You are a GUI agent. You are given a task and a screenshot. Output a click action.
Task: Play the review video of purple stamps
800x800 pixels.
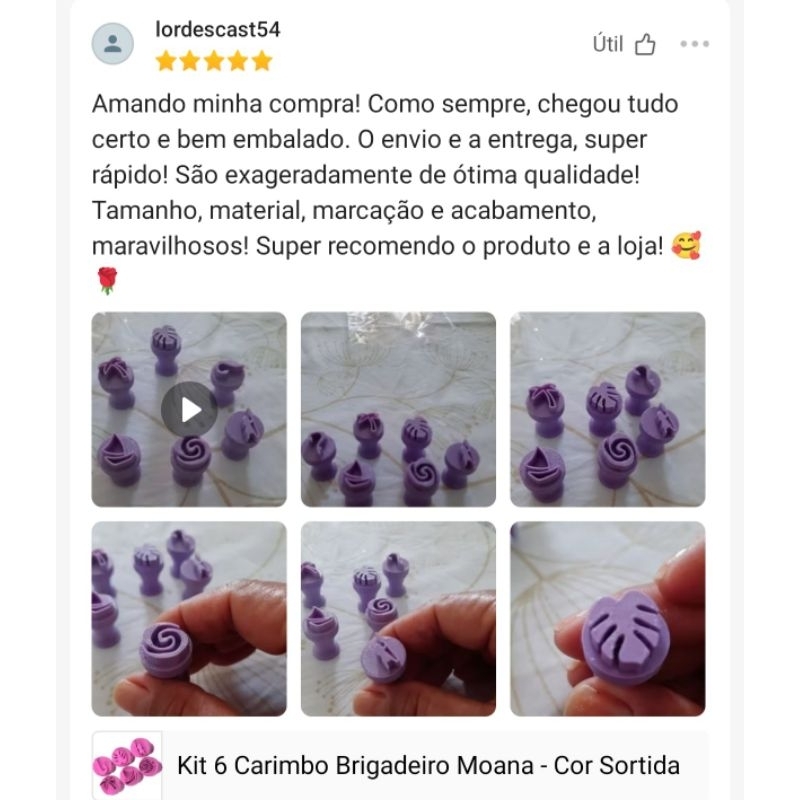coord(189,409)
